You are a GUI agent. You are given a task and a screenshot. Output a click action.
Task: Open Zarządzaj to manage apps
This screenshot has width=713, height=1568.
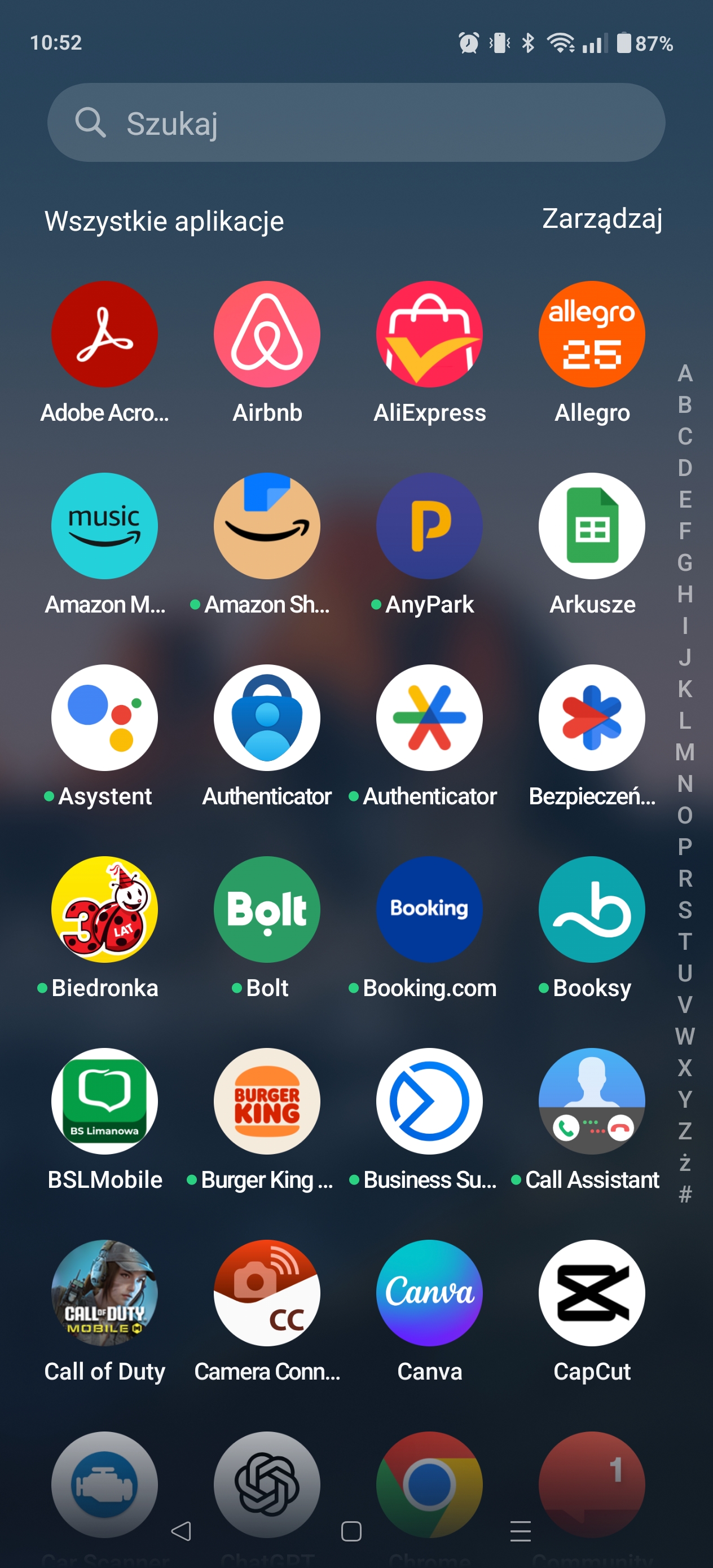point(601,219)
